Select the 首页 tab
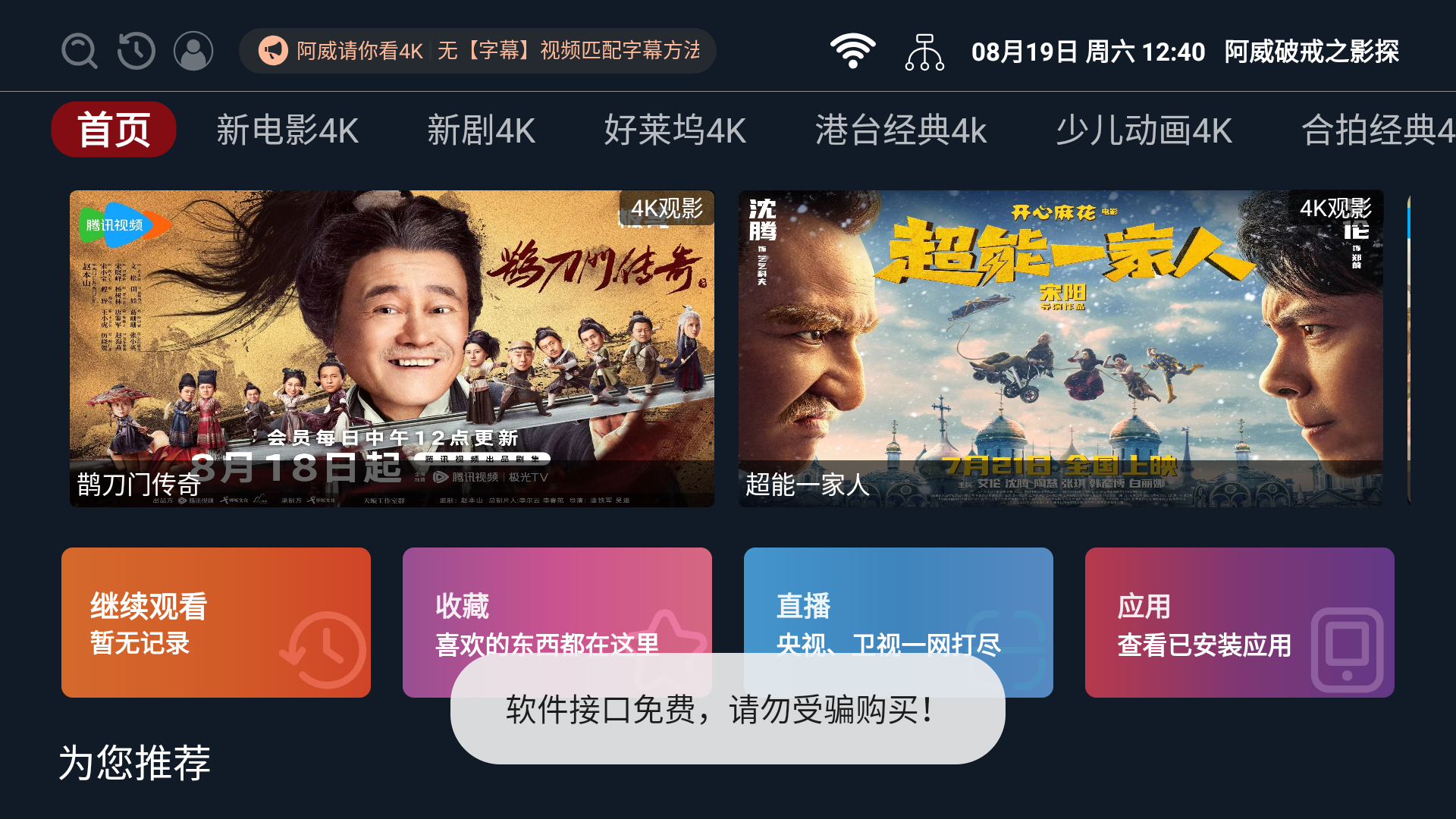Screen dimensions: 1456x819 [x=114, y=130]
